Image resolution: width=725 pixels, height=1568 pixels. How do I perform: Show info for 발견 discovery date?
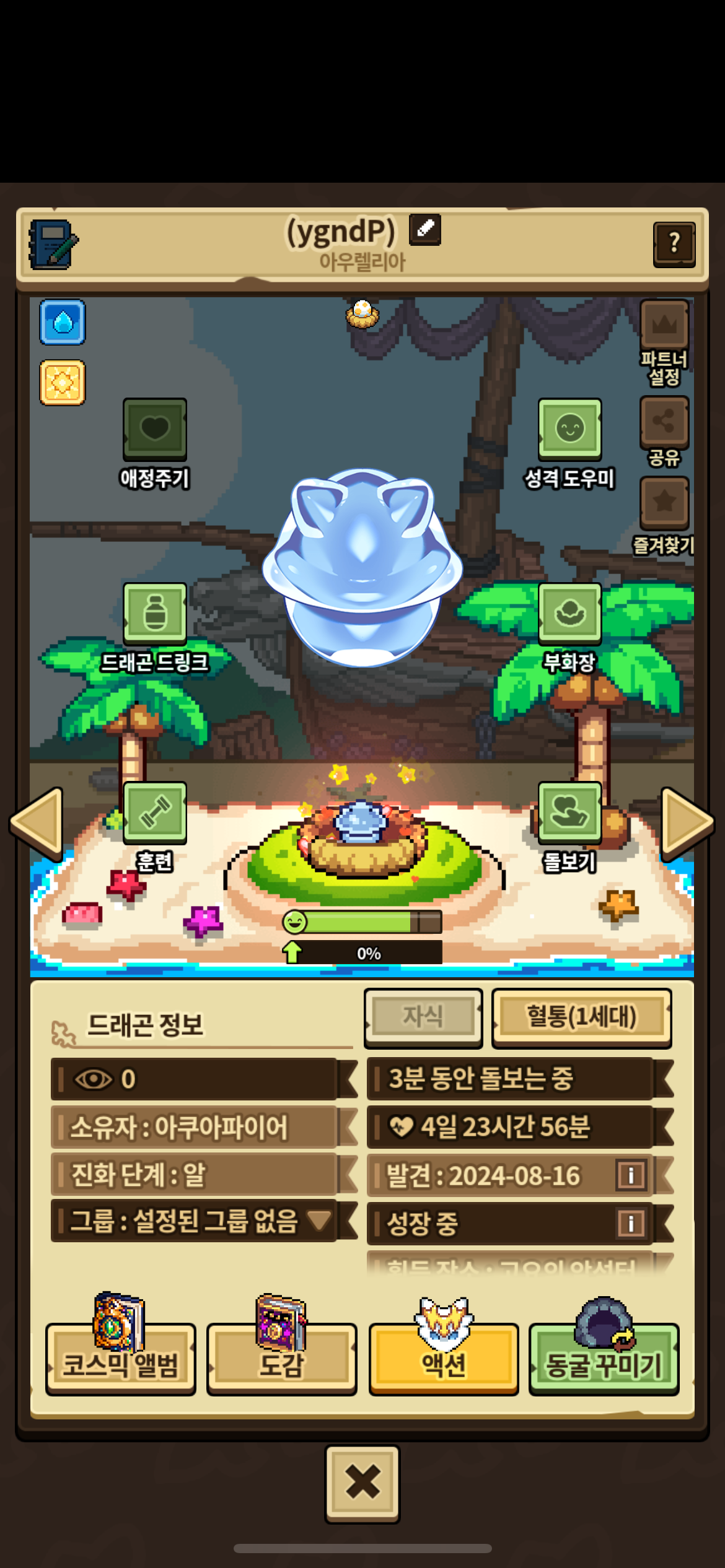(x=631, y=1175)
